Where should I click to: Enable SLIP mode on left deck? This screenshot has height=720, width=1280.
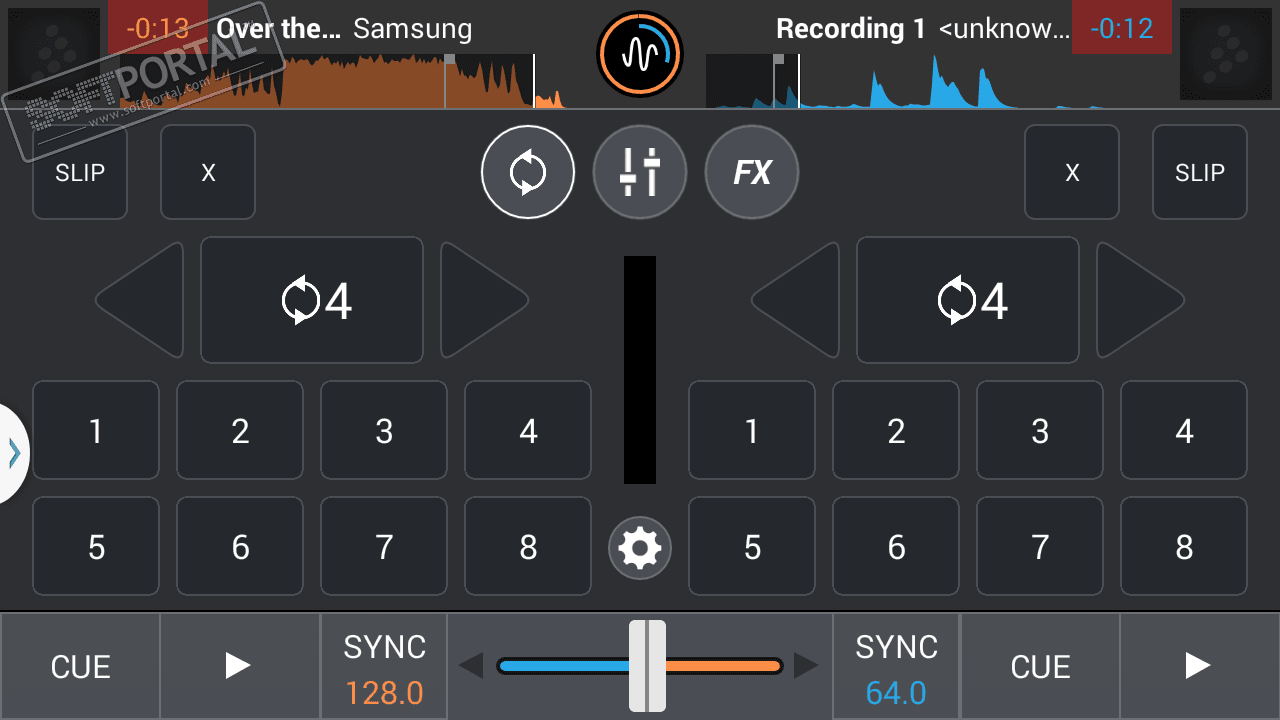point(80,172)
